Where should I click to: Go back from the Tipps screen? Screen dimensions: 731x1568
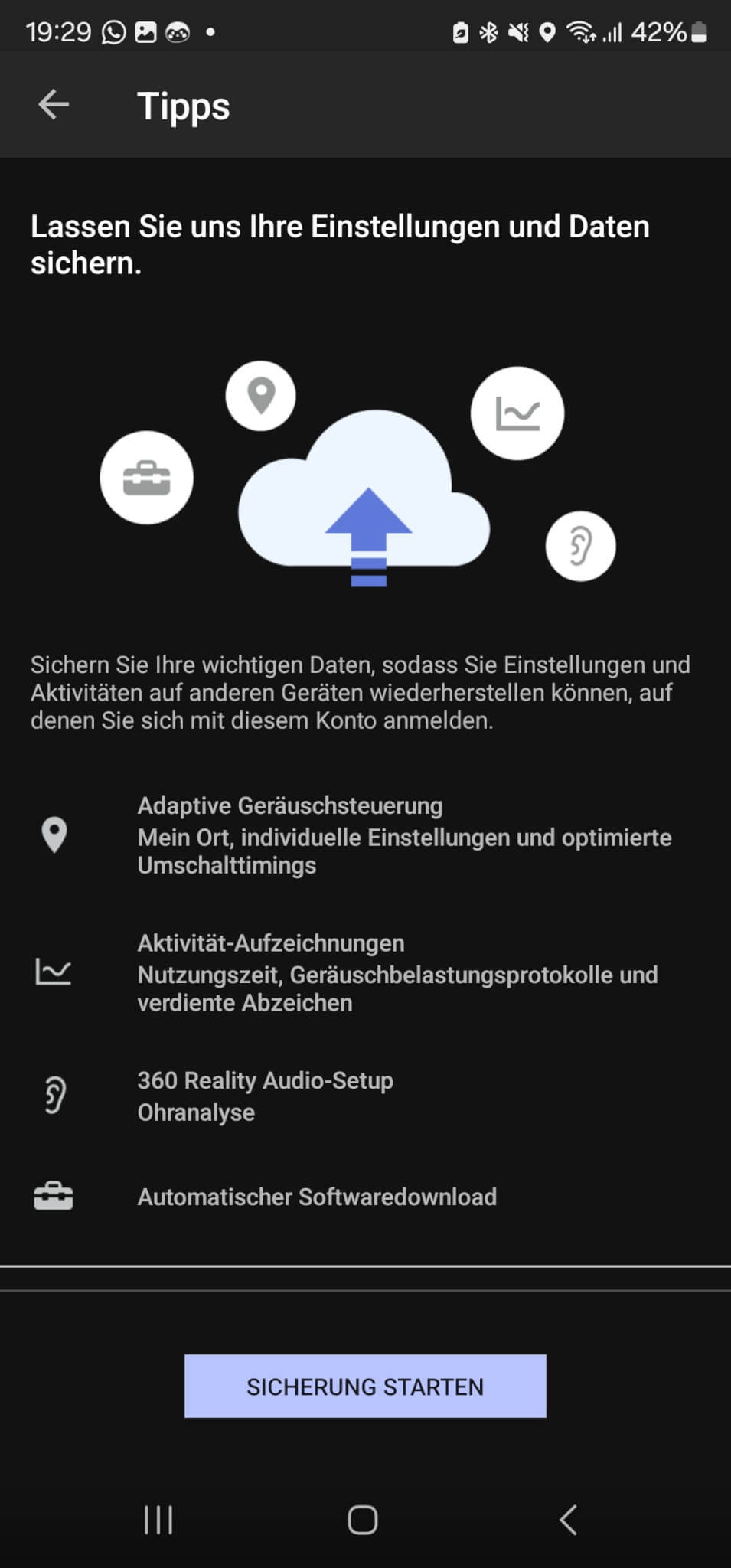click(54, 105)
